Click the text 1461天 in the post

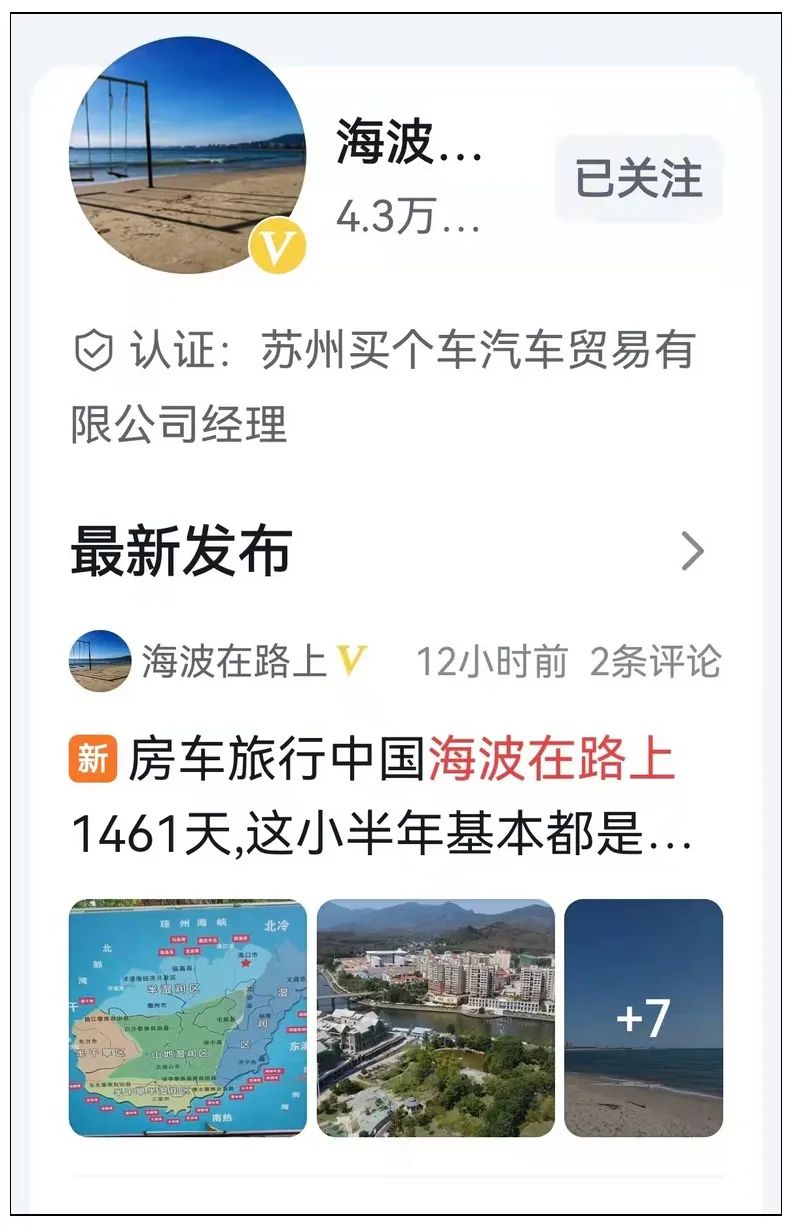coord(135,831)
